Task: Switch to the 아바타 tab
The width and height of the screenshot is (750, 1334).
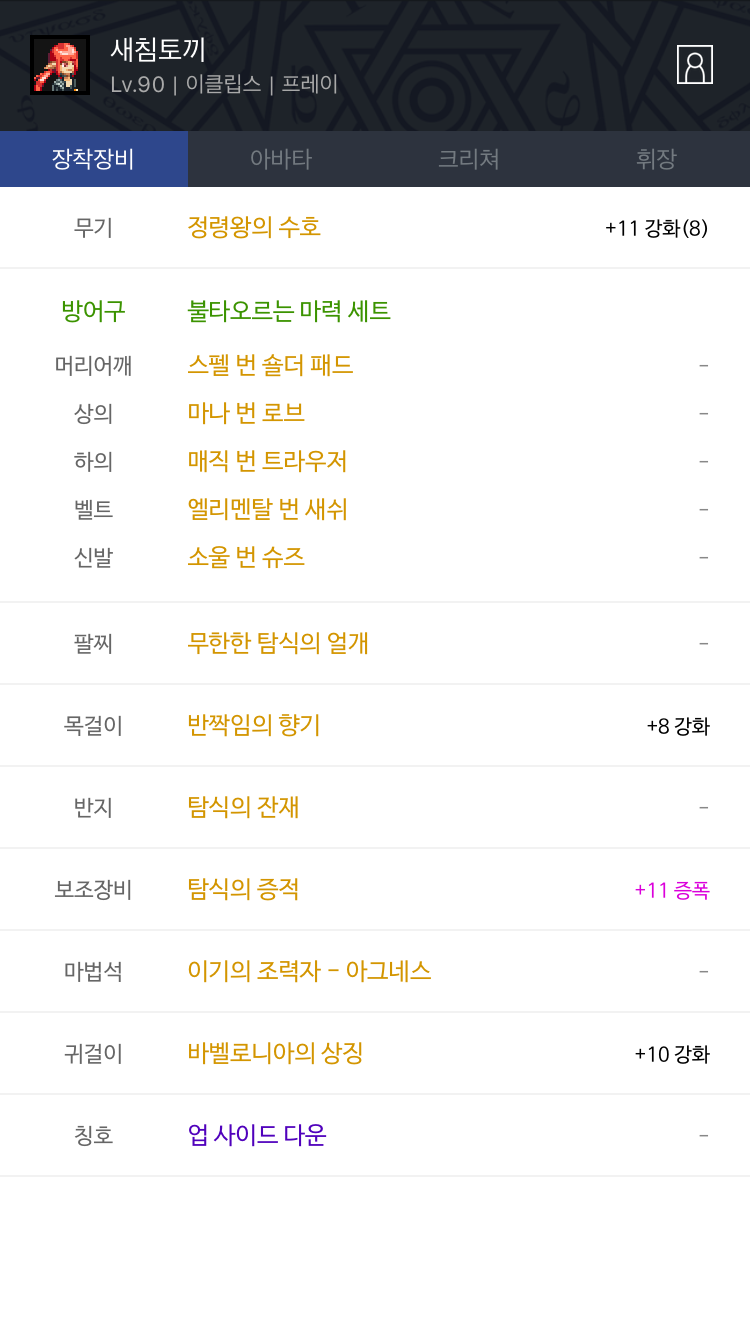Action: 281,159
